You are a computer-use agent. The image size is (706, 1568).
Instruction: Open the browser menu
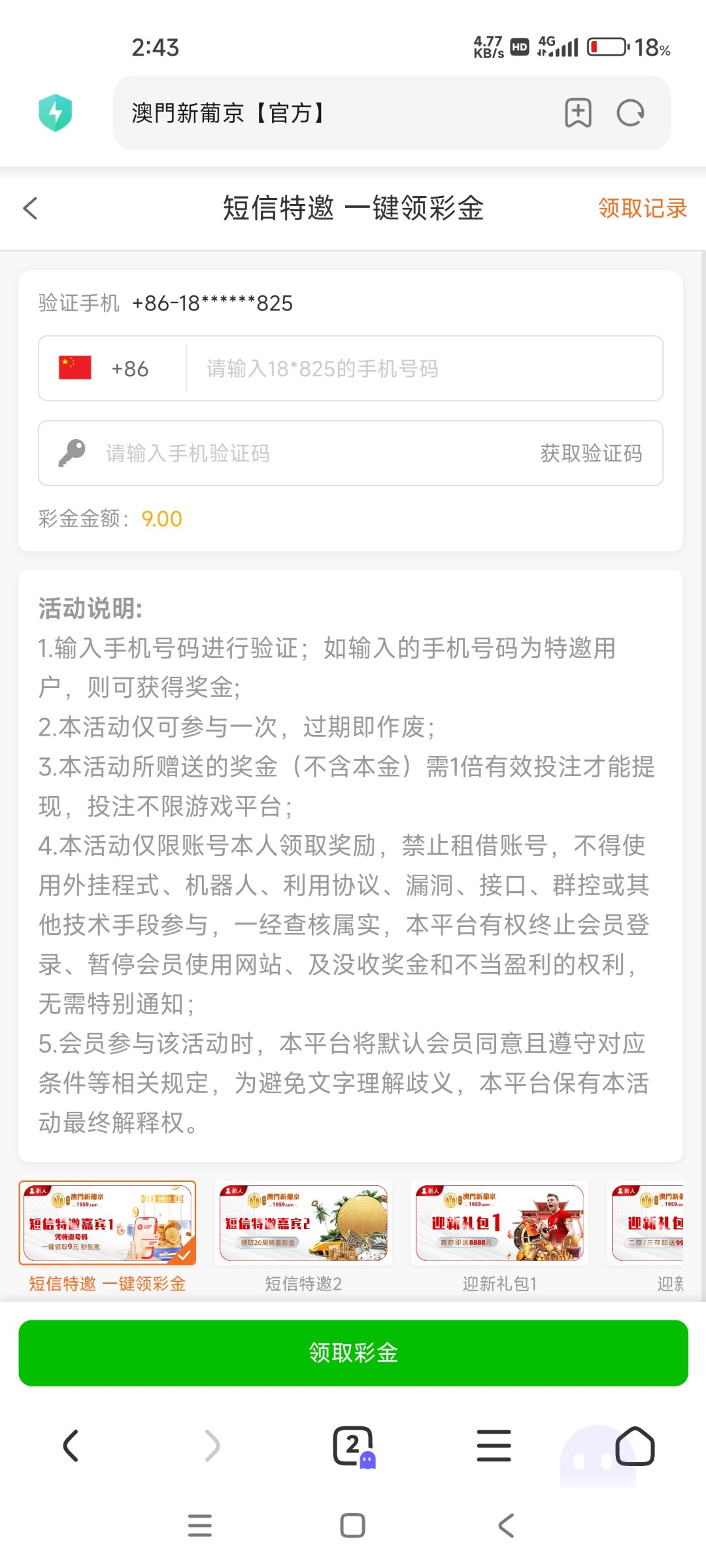click(x=494, y=1445)
